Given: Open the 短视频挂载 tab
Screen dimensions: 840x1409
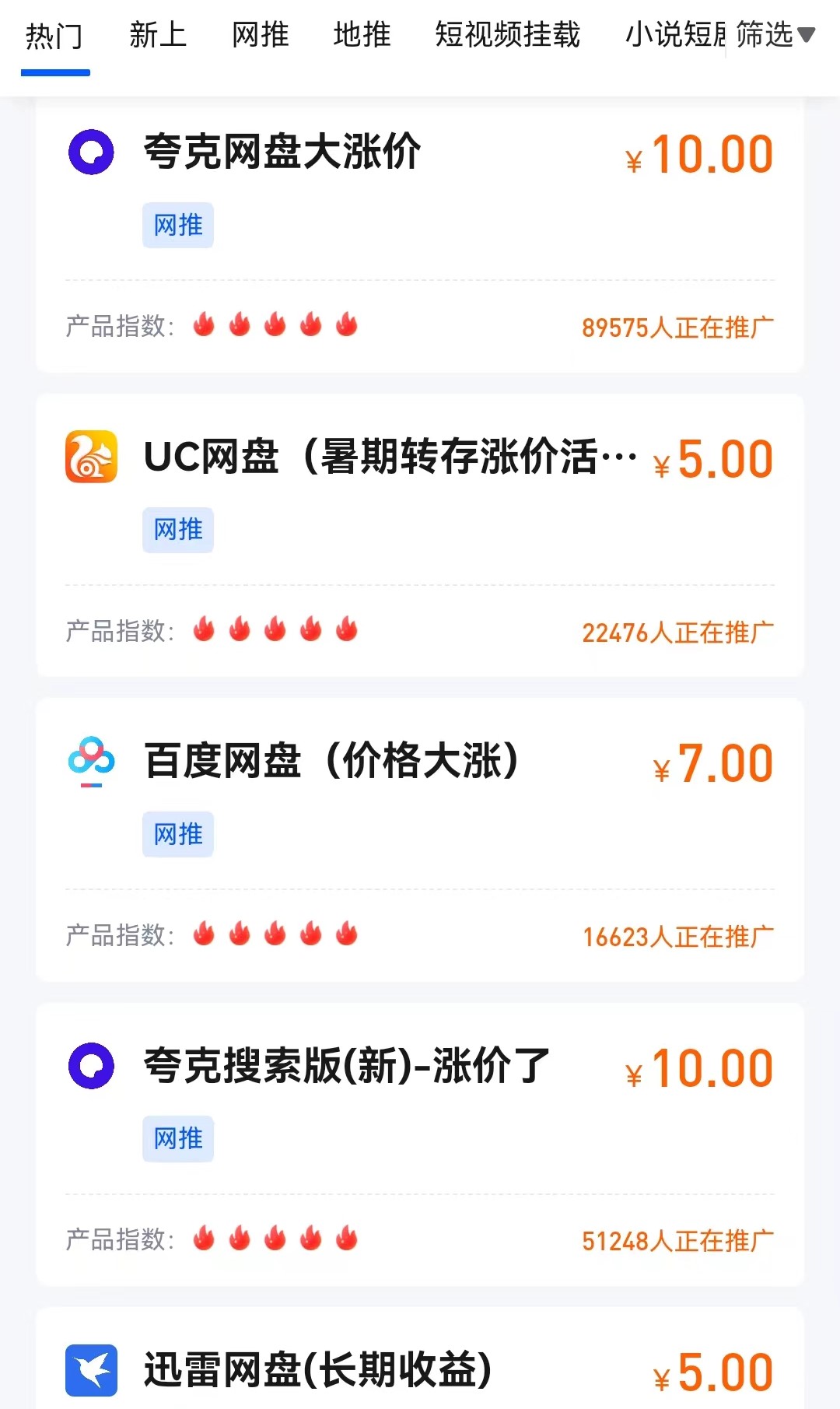Looking at the screenshot, I should (508, 35).
